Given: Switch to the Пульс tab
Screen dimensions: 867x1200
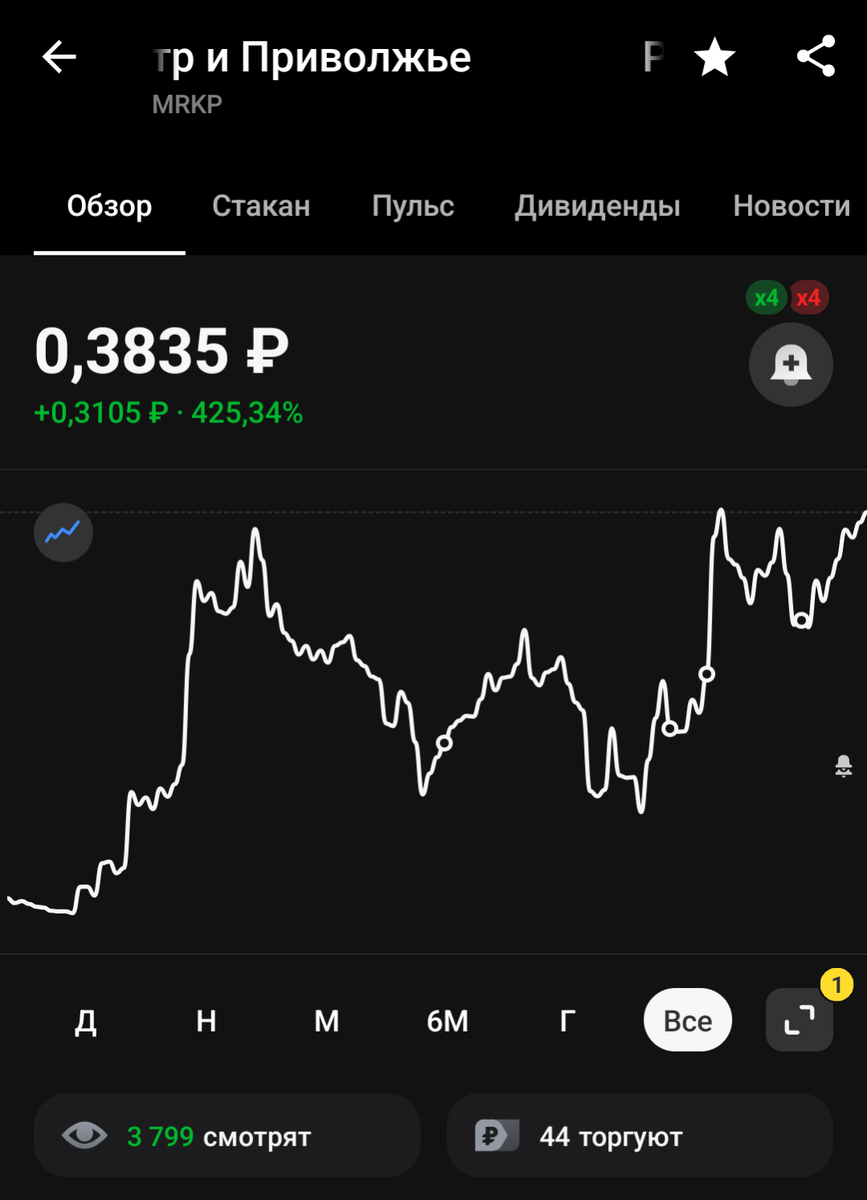Looking at the screenshot, I should pos(413,207).
